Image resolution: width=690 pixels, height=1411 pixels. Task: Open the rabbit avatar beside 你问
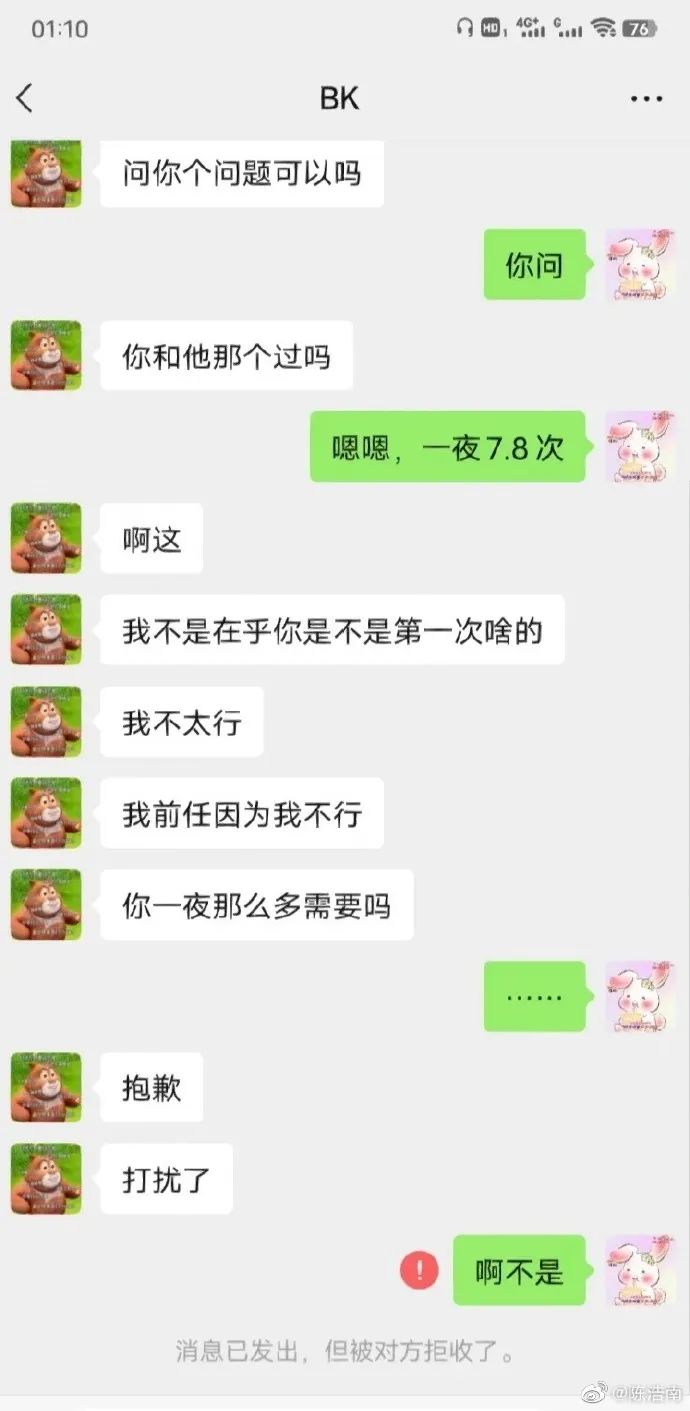pyautogui.click(x=640, y=265)
